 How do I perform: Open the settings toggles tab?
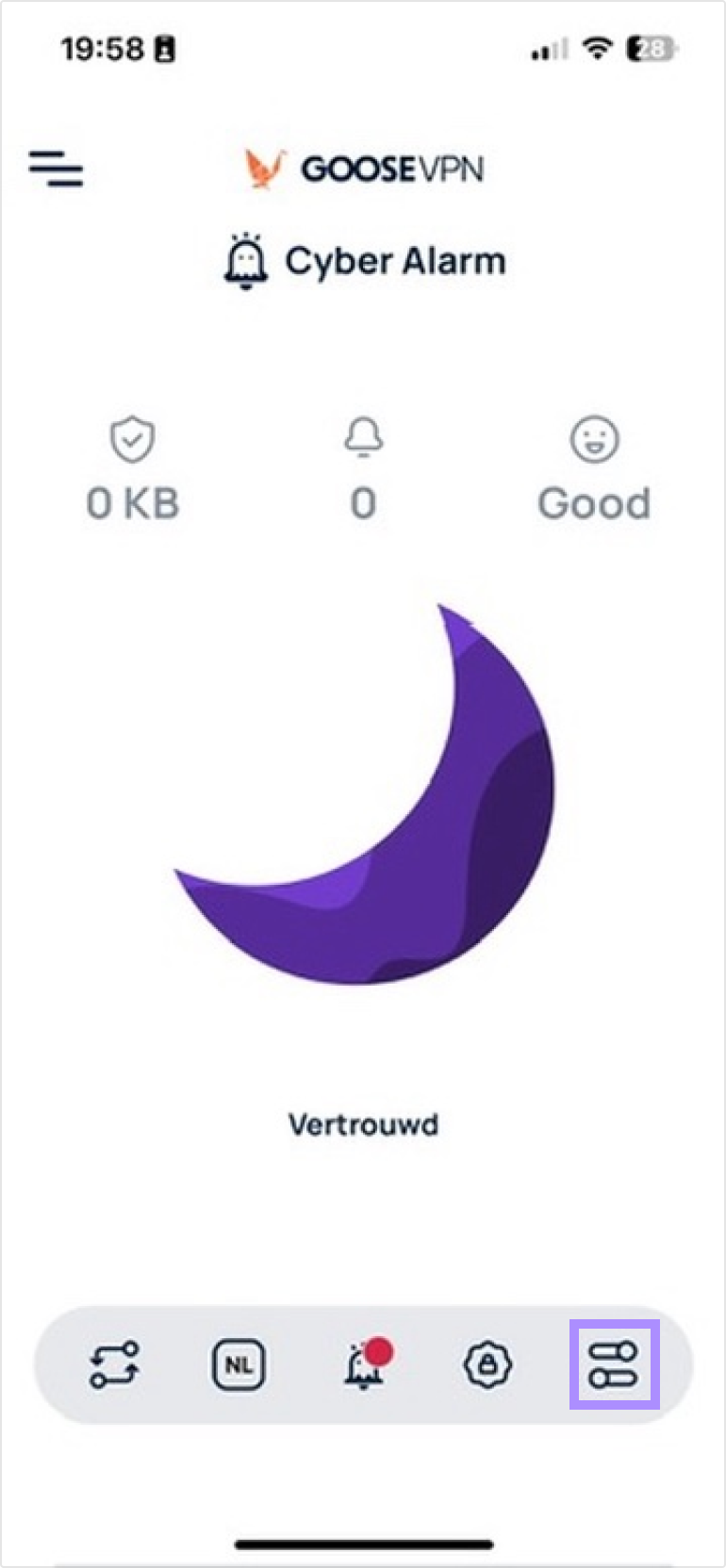tap(614, 1364)
